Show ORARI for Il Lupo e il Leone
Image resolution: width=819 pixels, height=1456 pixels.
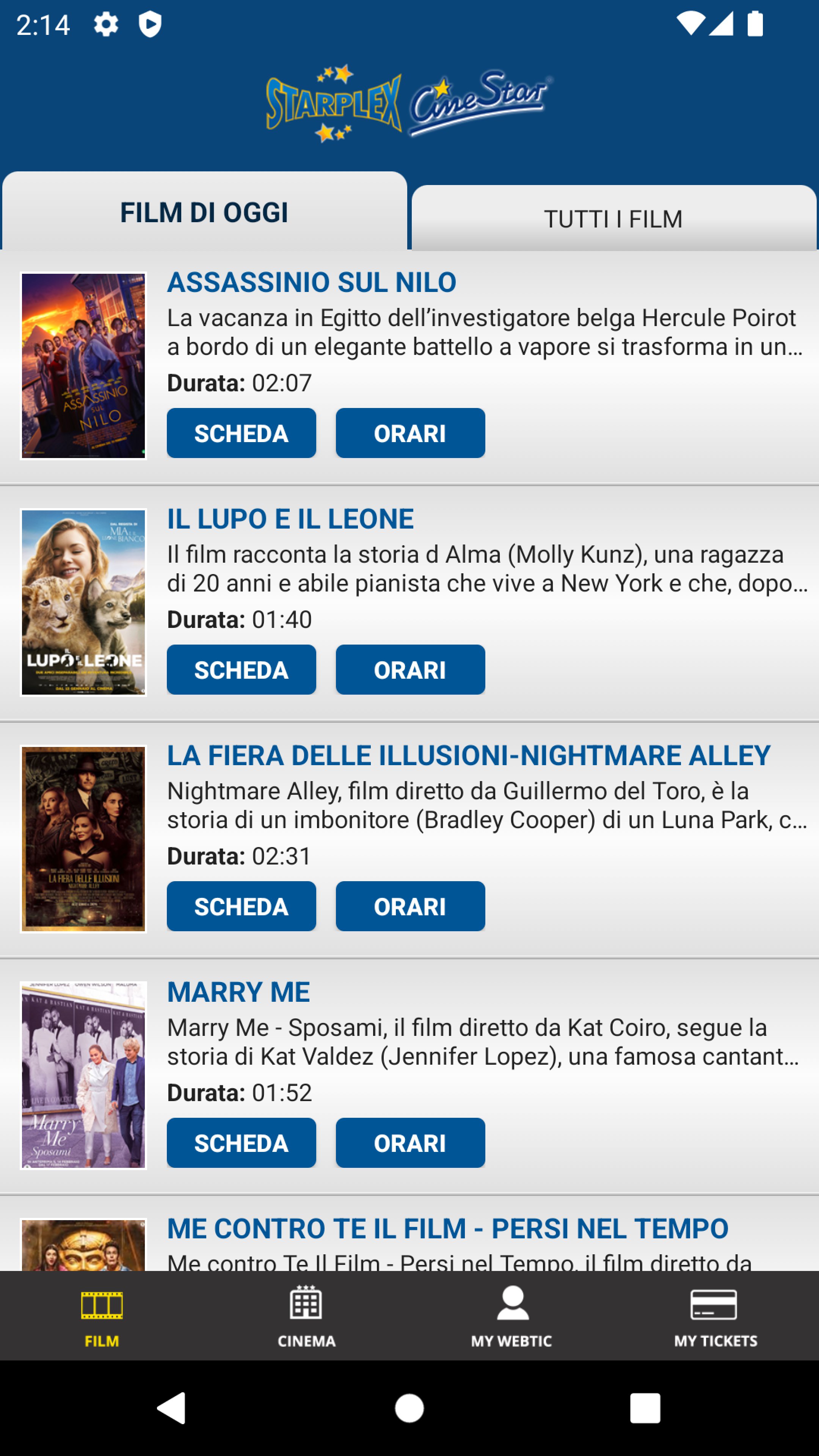pyautogui.click(x=410, y=670)
